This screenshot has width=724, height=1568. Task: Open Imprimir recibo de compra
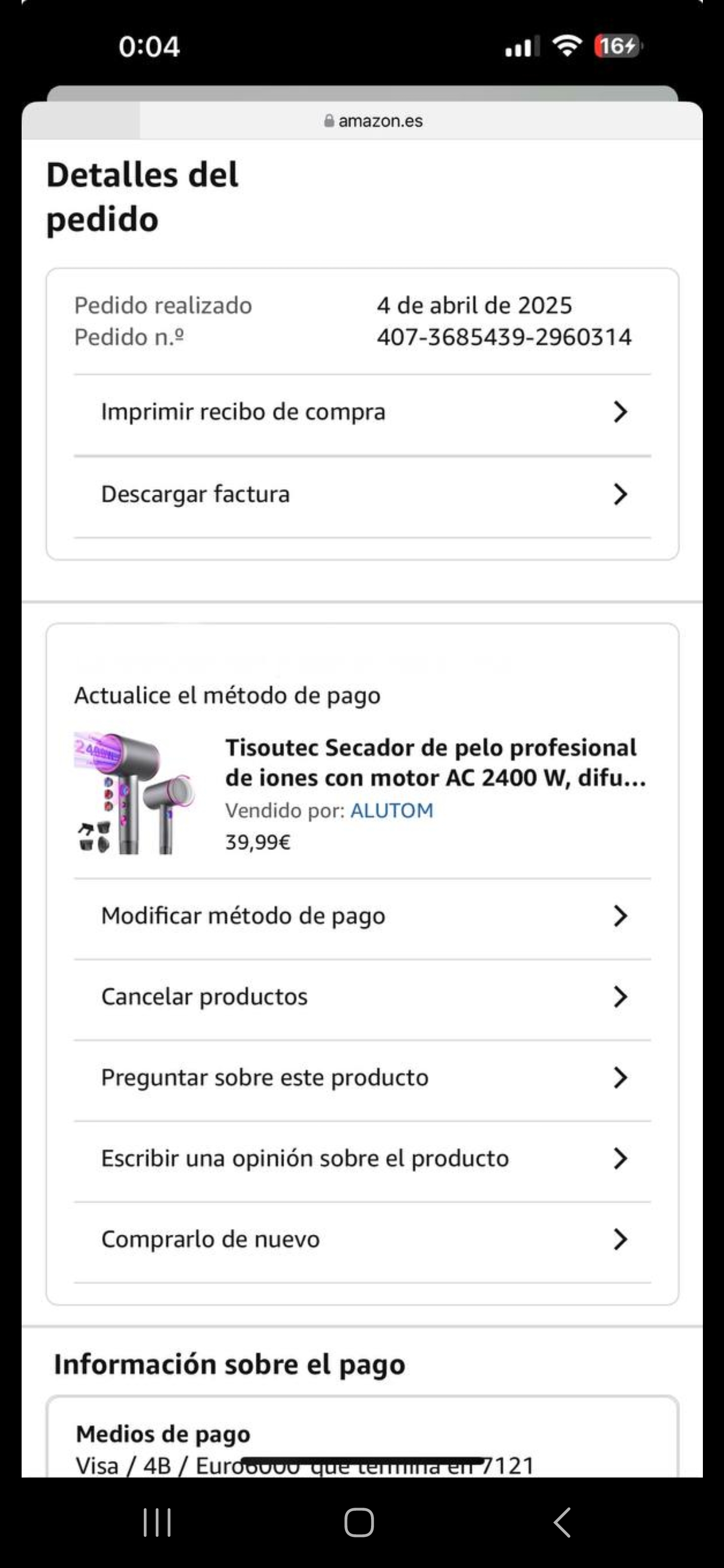coord(361,412)
